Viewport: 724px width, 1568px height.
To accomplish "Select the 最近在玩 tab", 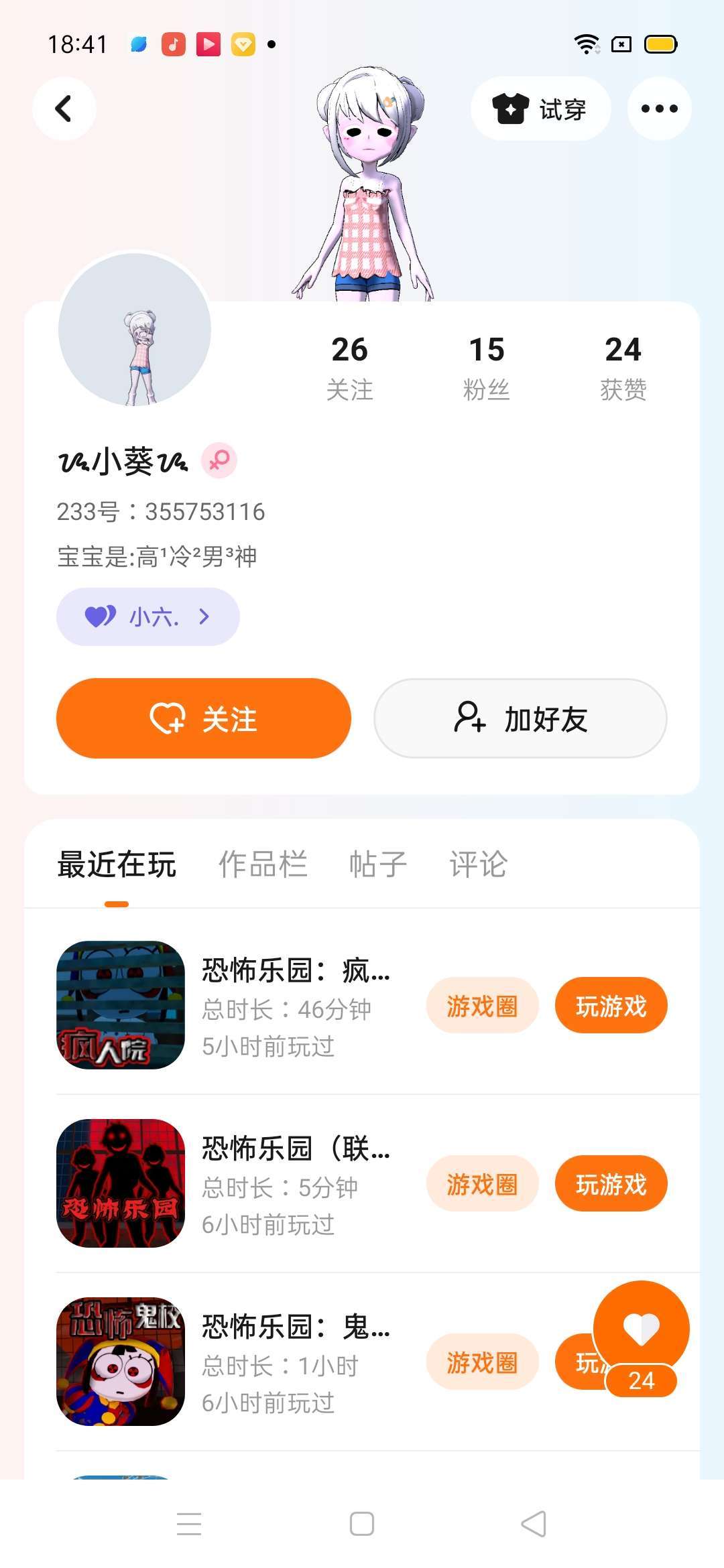I will (117, 864).
